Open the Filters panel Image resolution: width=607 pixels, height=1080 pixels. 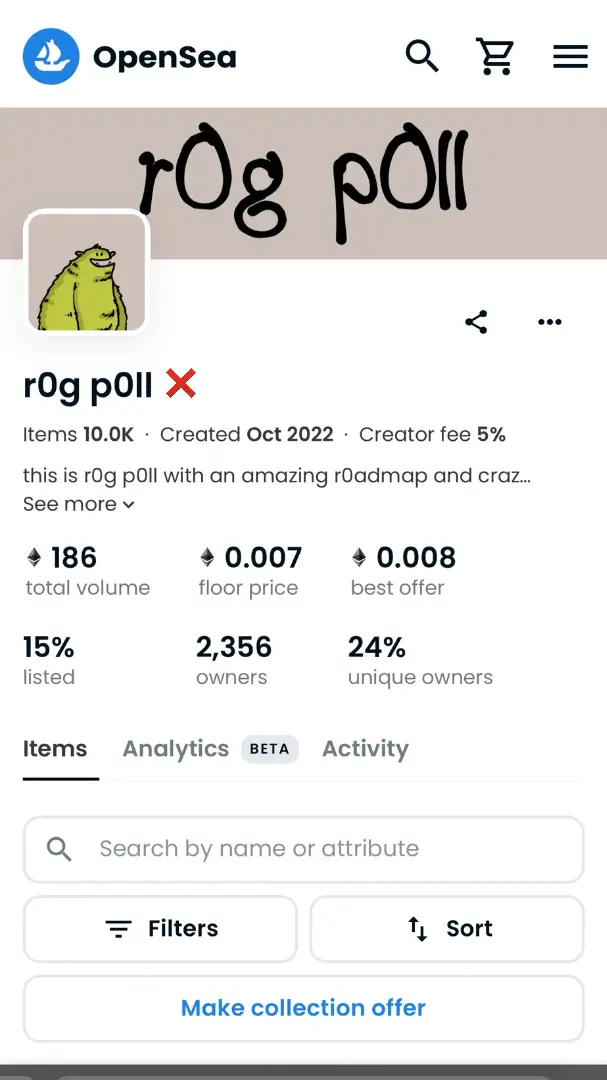pos(160,929)
